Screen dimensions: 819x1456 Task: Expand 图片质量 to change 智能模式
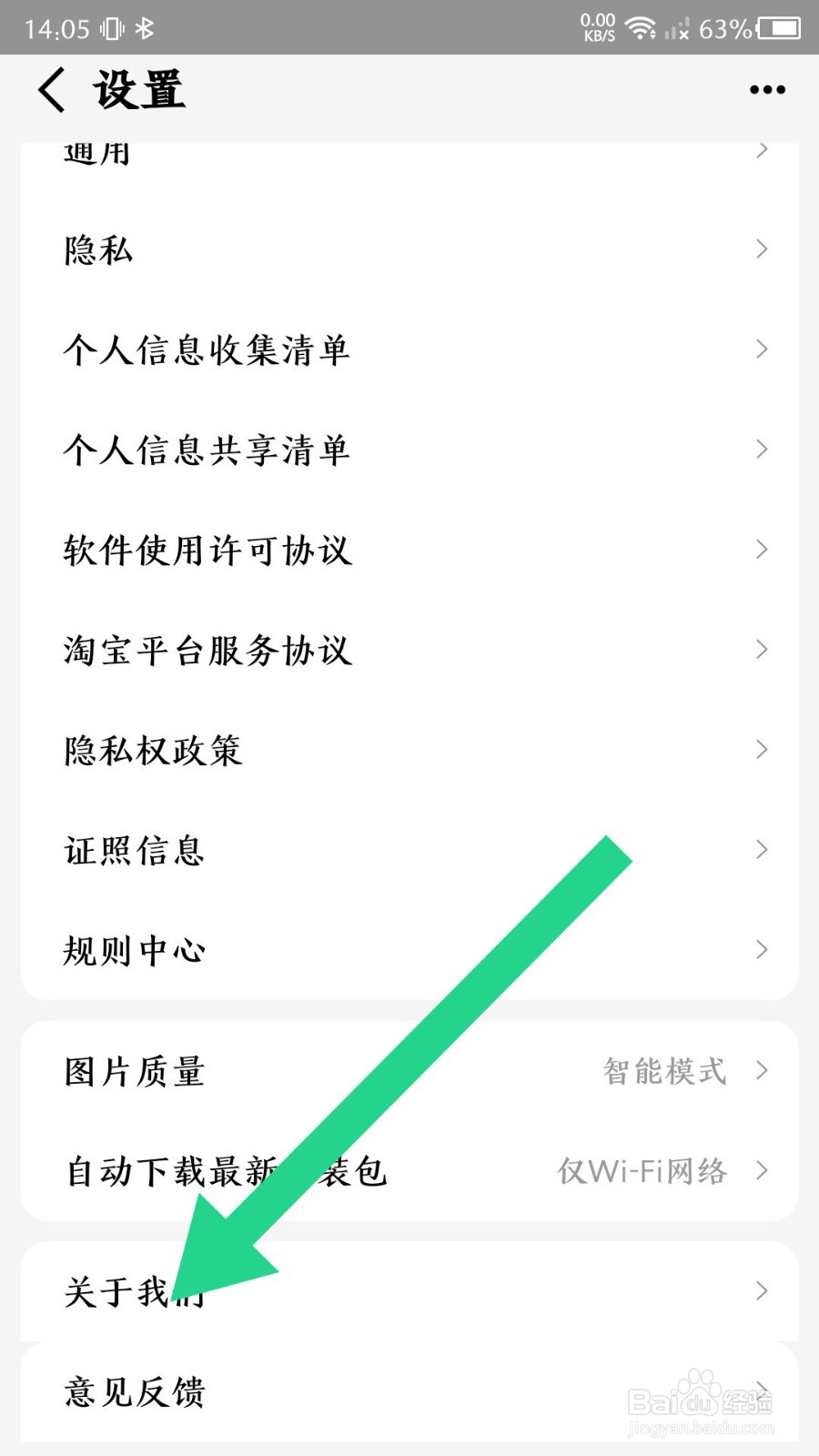pos(409,1071)
